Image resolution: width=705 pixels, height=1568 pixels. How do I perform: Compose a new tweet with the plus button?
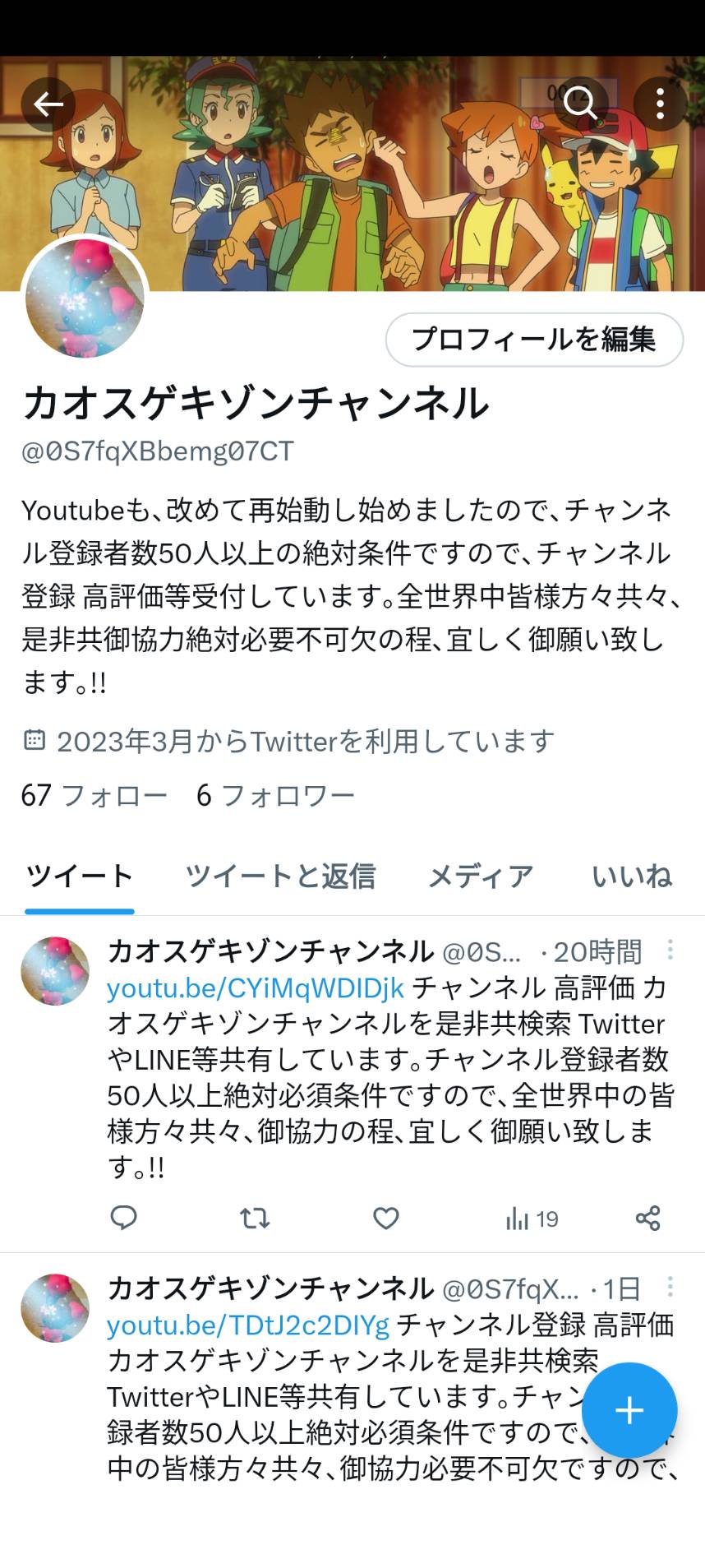[629, 1410]
